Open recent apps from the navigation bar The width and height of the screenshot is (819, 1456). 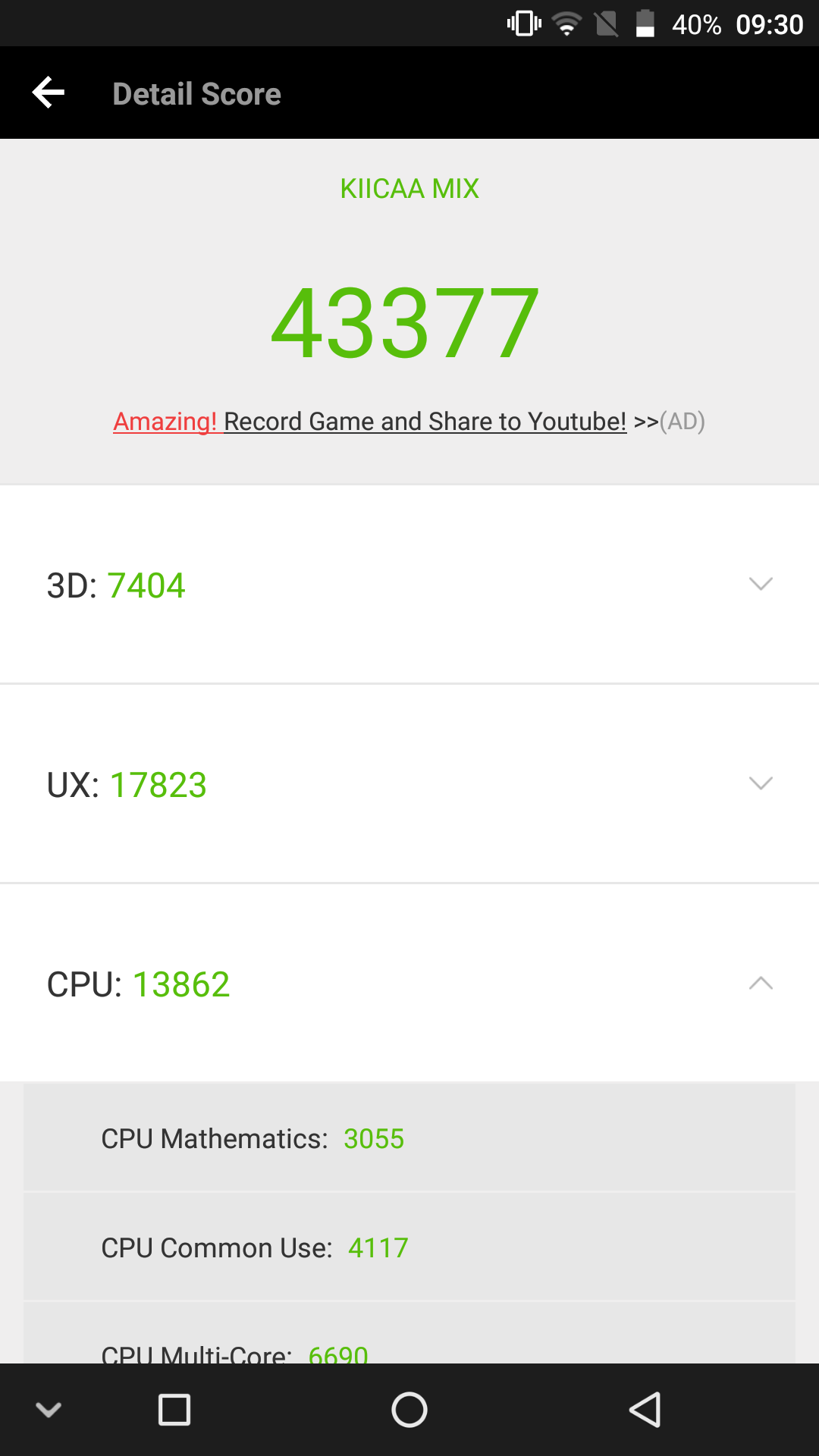coord(174,1410)
